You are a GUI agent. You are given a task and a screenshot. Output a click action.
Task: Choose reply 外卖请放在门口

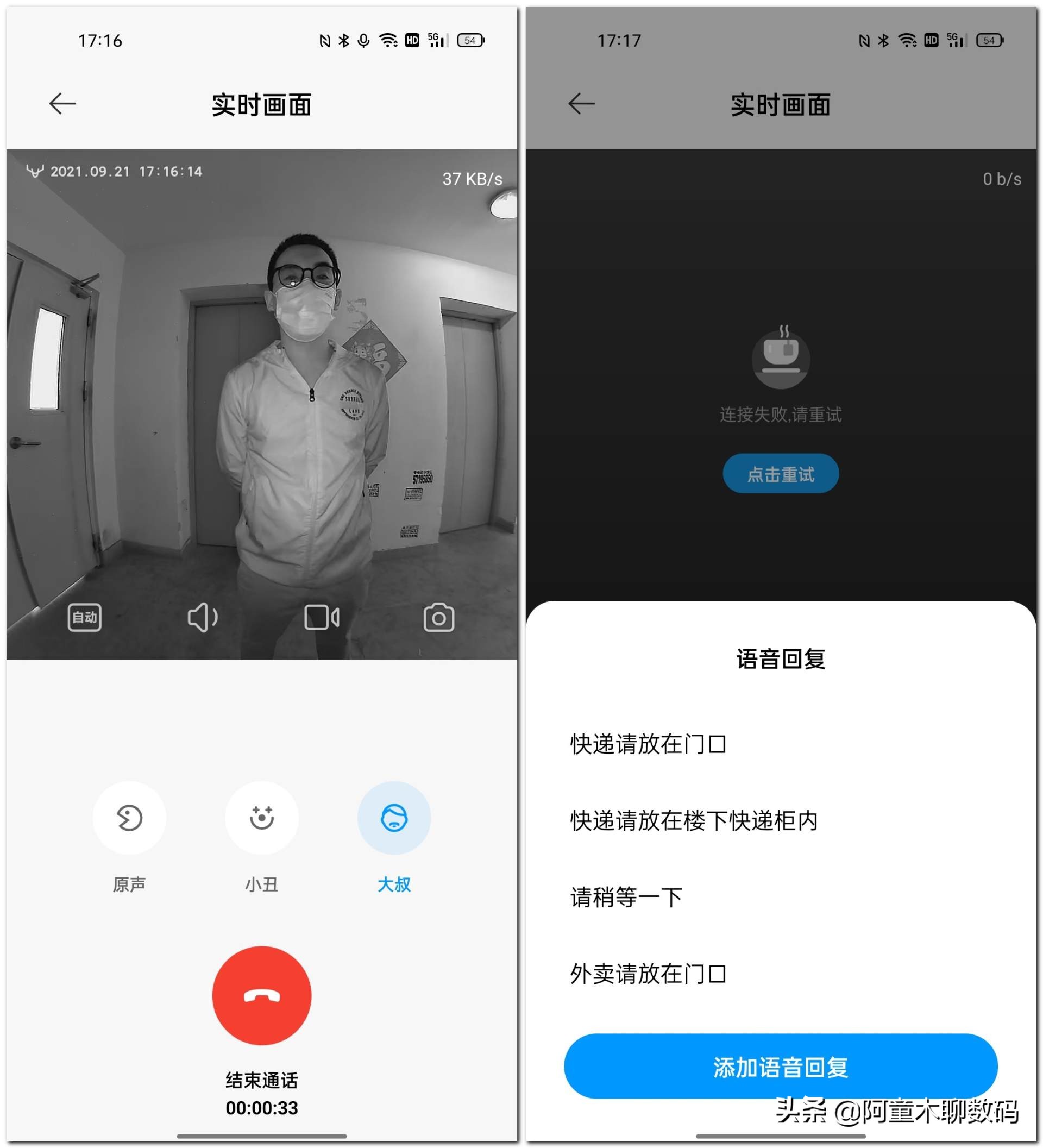pos(648,974)
